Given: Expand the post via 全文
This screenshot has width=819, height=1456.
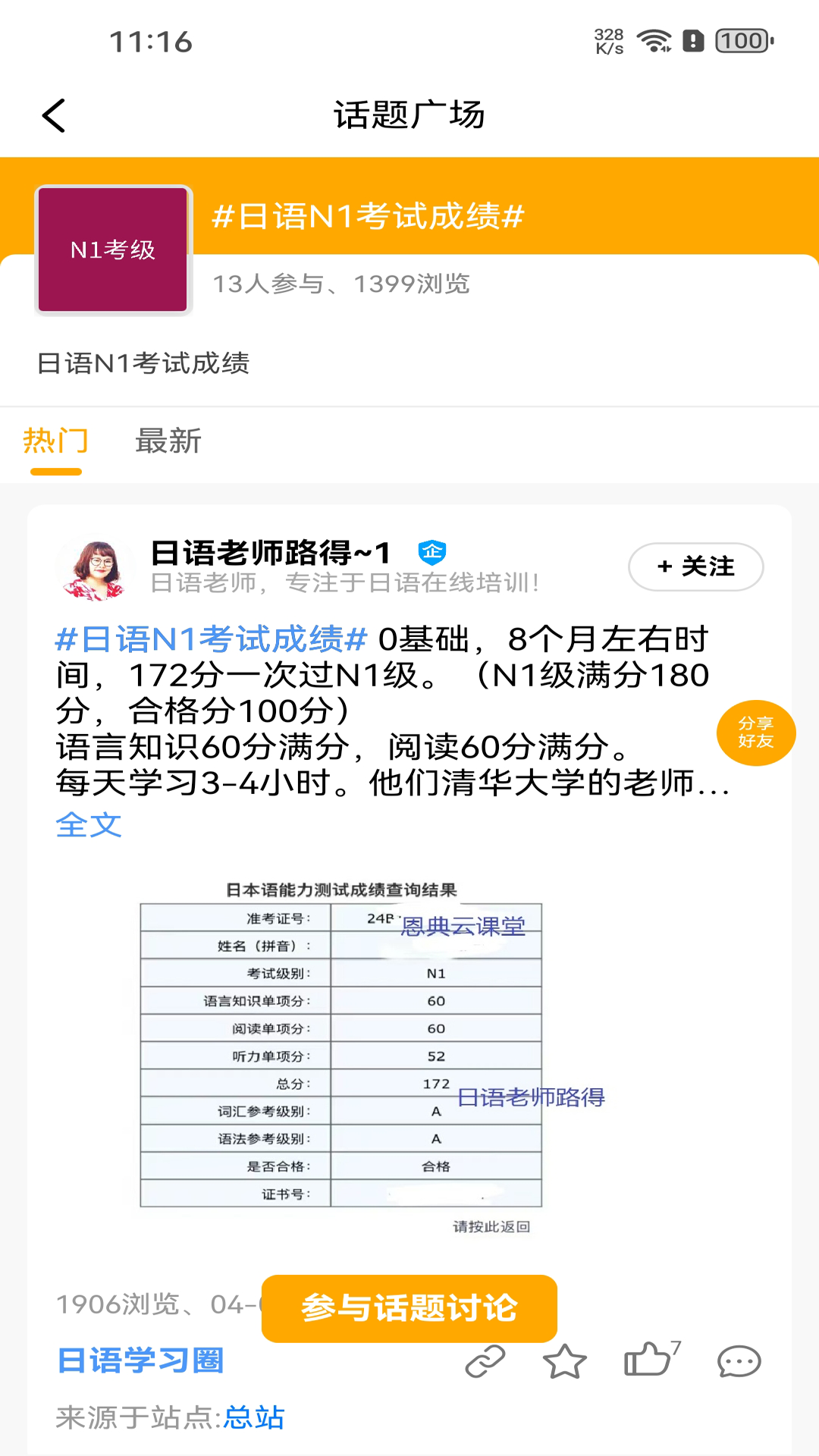Looking at the screenshot, I should (89, 824).
